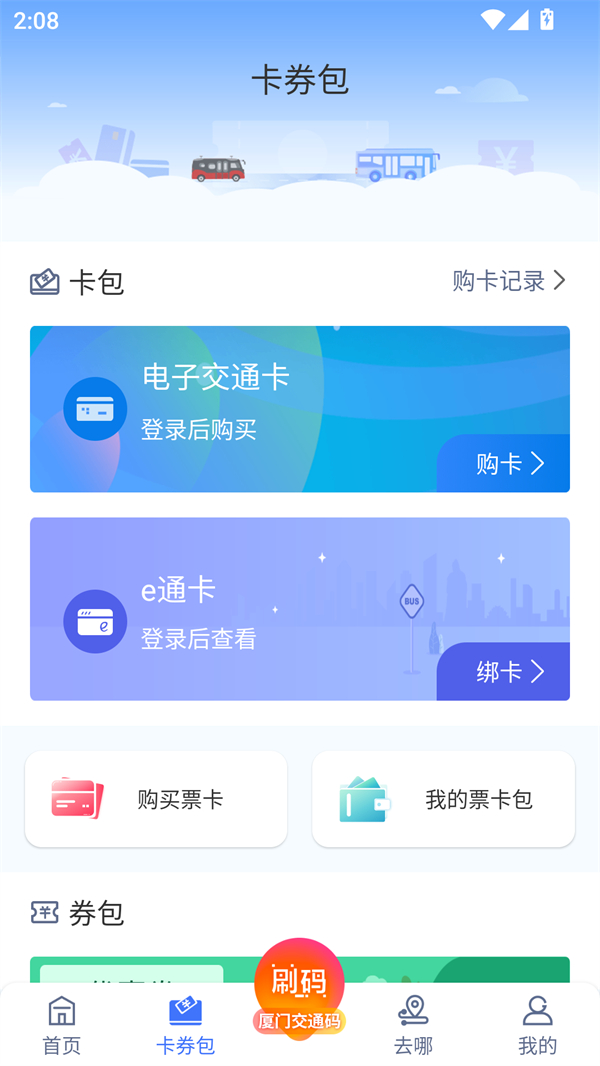Open the 购买票卡 card
Image resolution: width=600 pixels, height=1066 pixels.
pos(156,800)
